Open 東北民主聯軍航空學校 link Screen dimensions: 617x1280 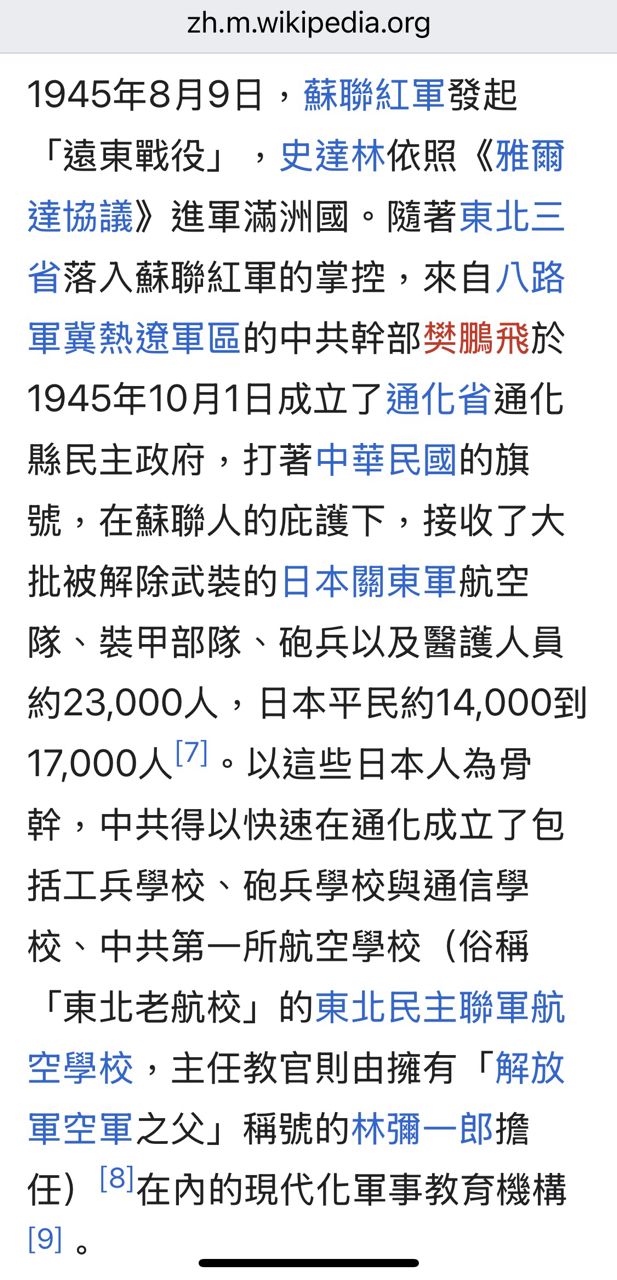pos(440,1007)
